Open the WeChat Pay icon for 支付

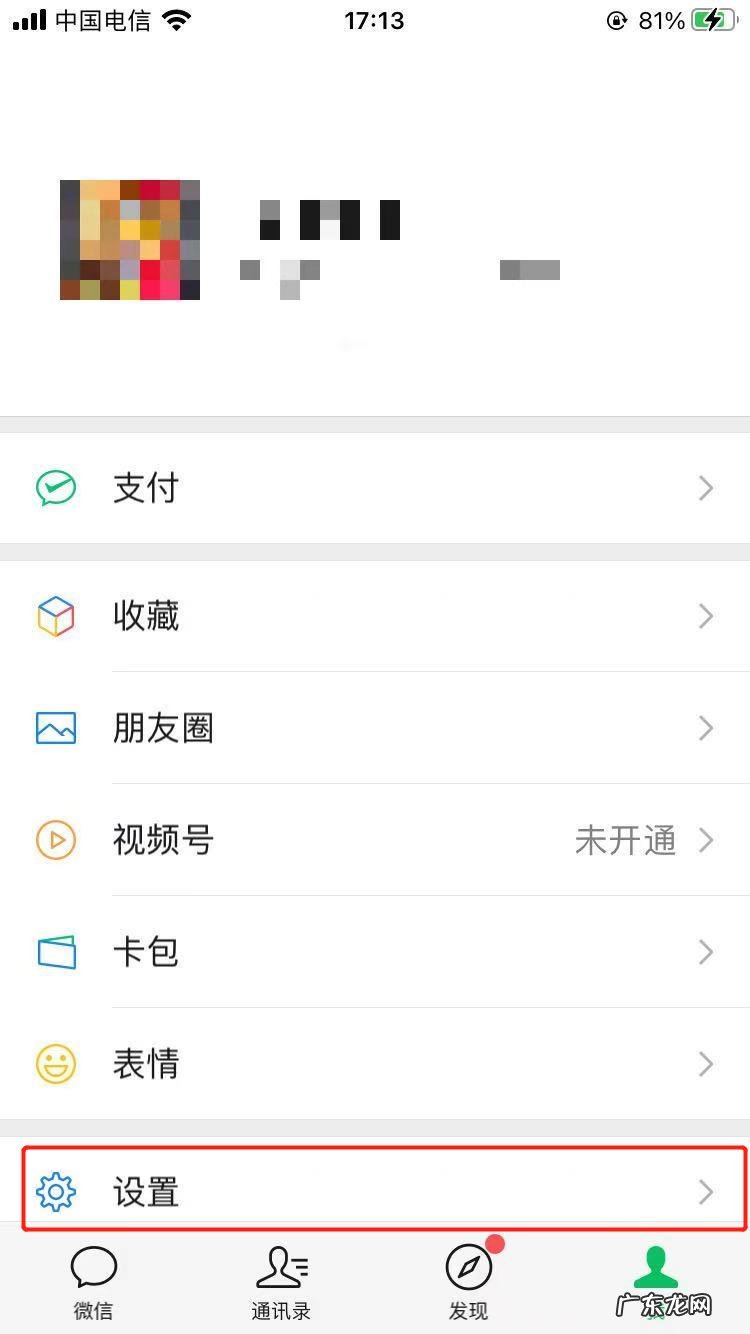(57, 488)
